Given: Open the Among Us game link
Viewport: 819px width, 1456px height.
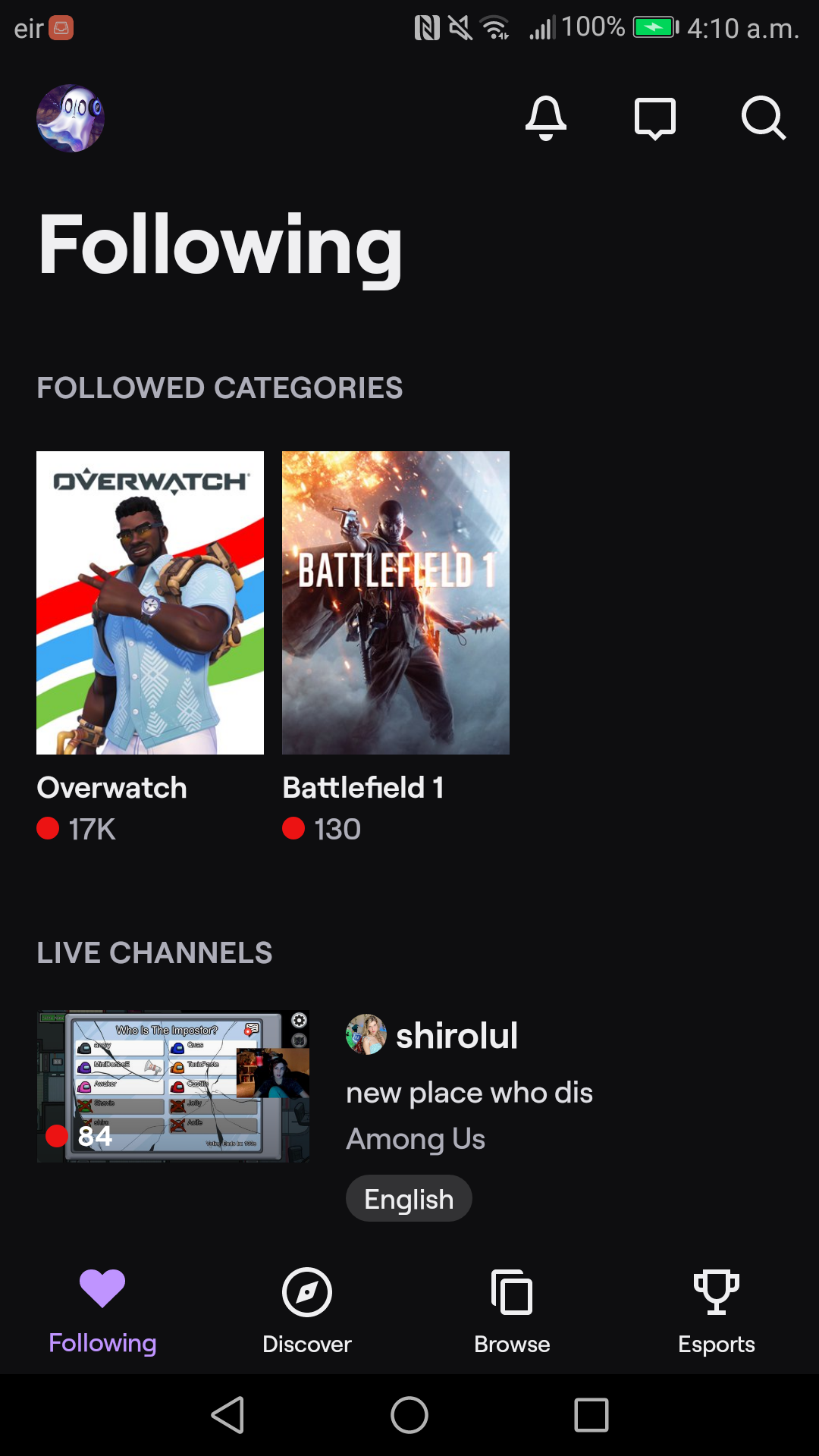Looking at the screenshot, I should coord(416,1139).
